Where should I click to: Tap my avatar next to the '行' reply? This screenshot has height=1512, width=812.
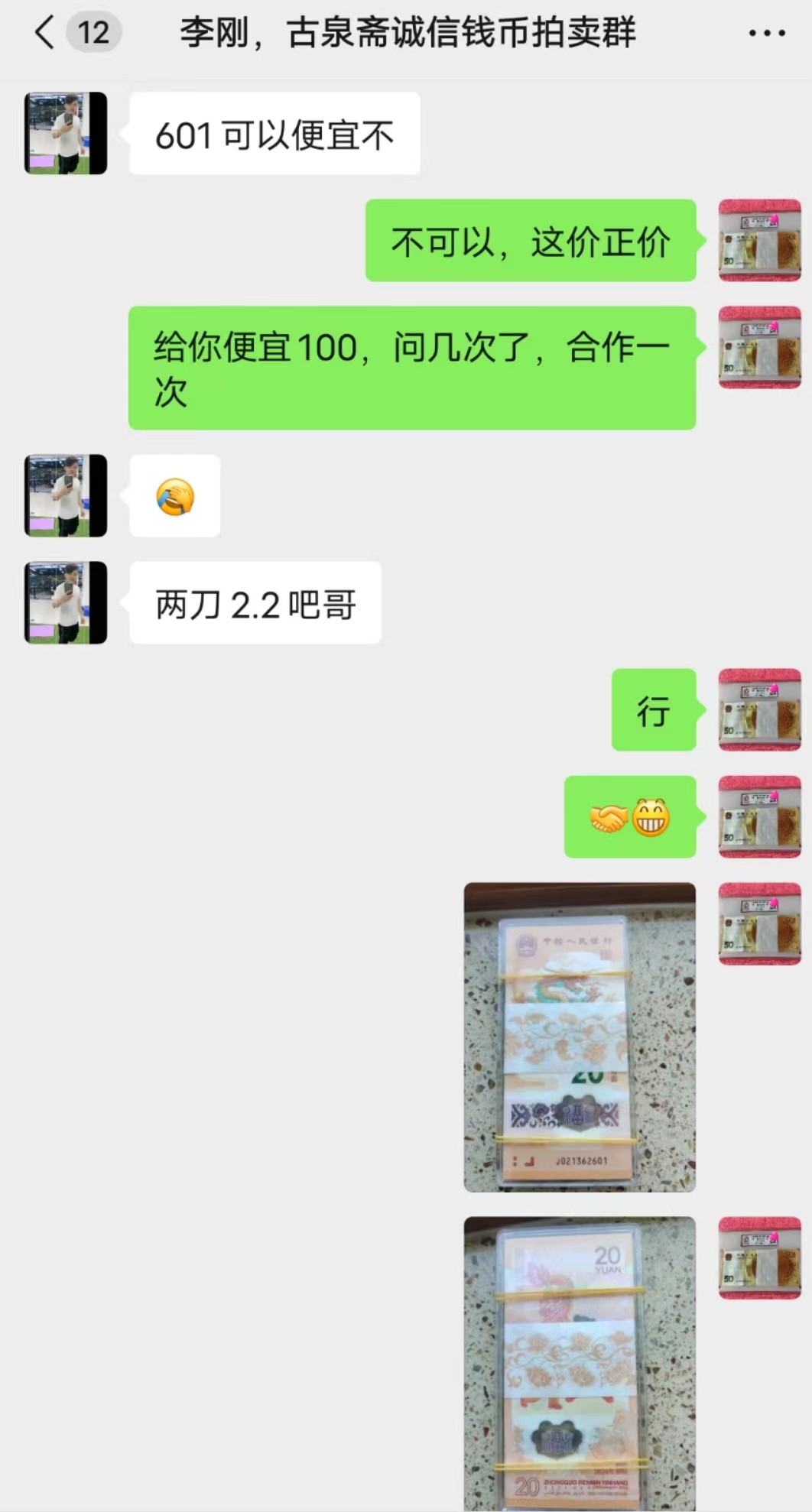pyautogui.click(x=759, y=709)
